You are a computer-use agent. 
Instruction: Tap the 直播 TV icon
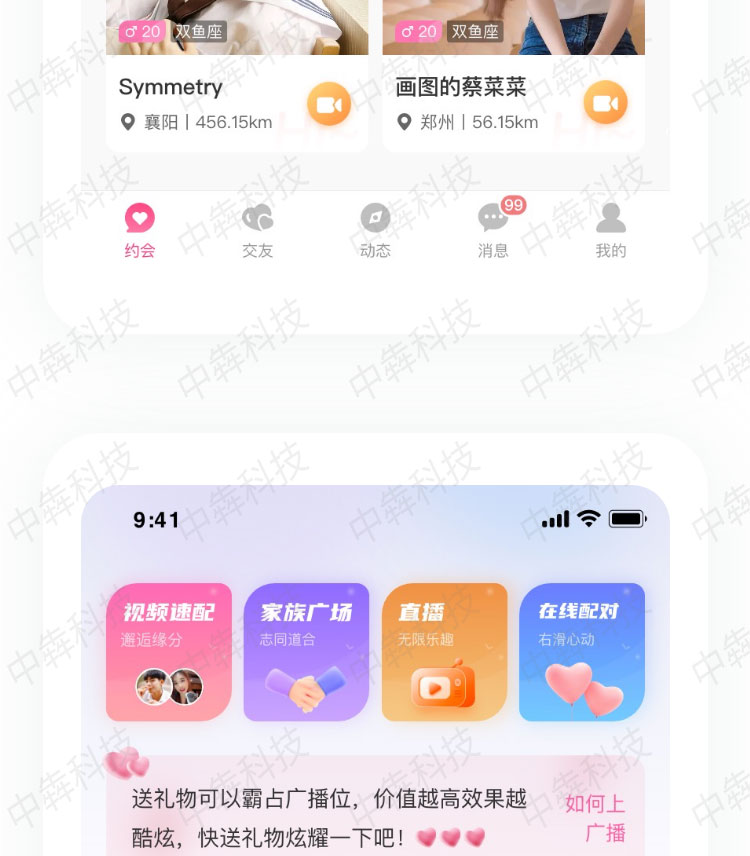(443, 687)
